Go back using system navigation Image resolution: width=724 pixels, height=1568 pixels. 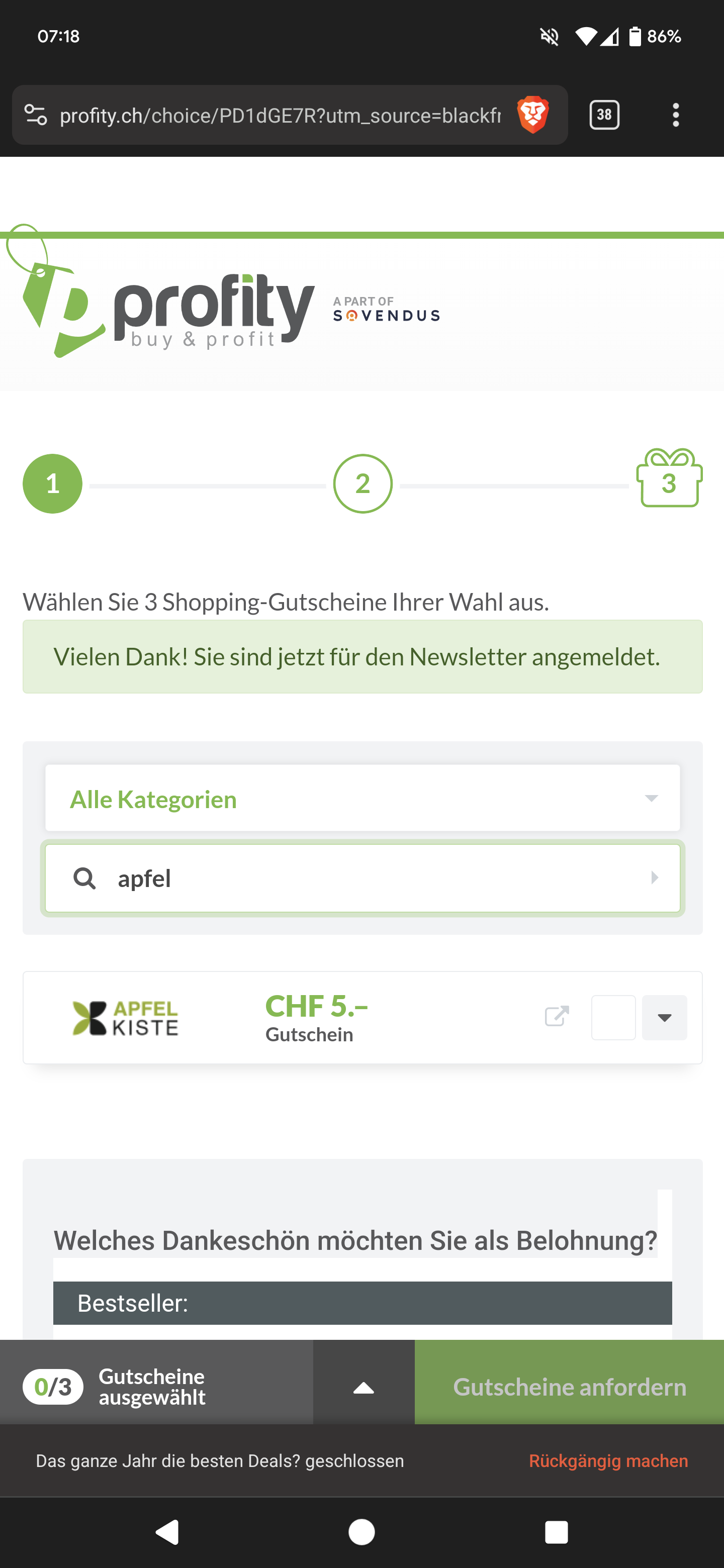pos(167,1531)
